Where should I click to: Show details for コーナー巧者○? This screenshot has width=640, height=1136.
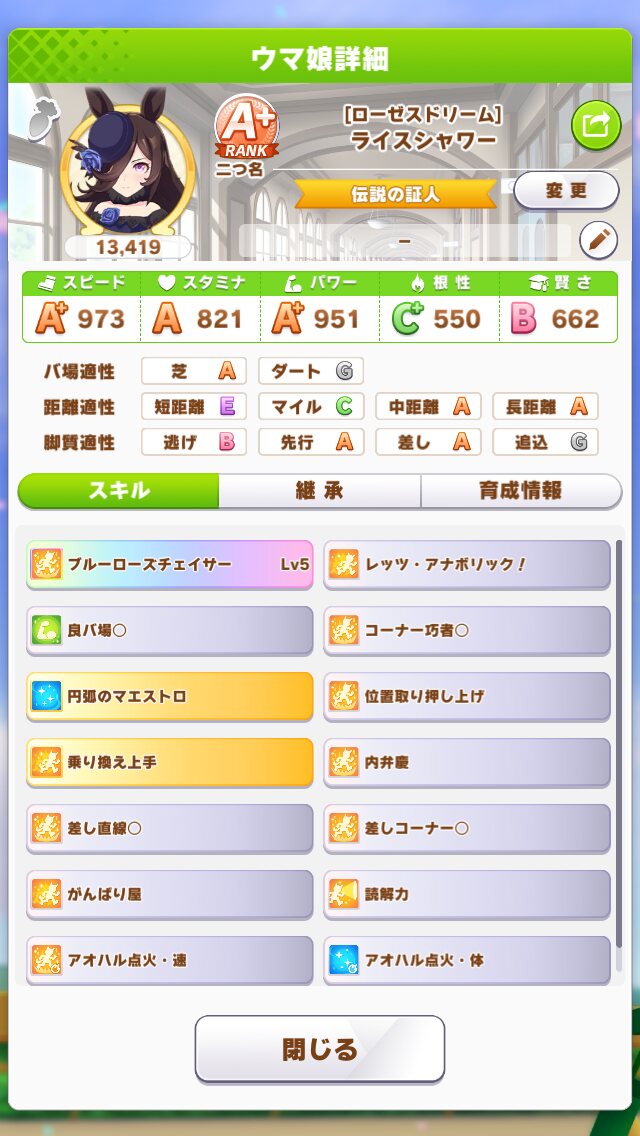point(467,631)
